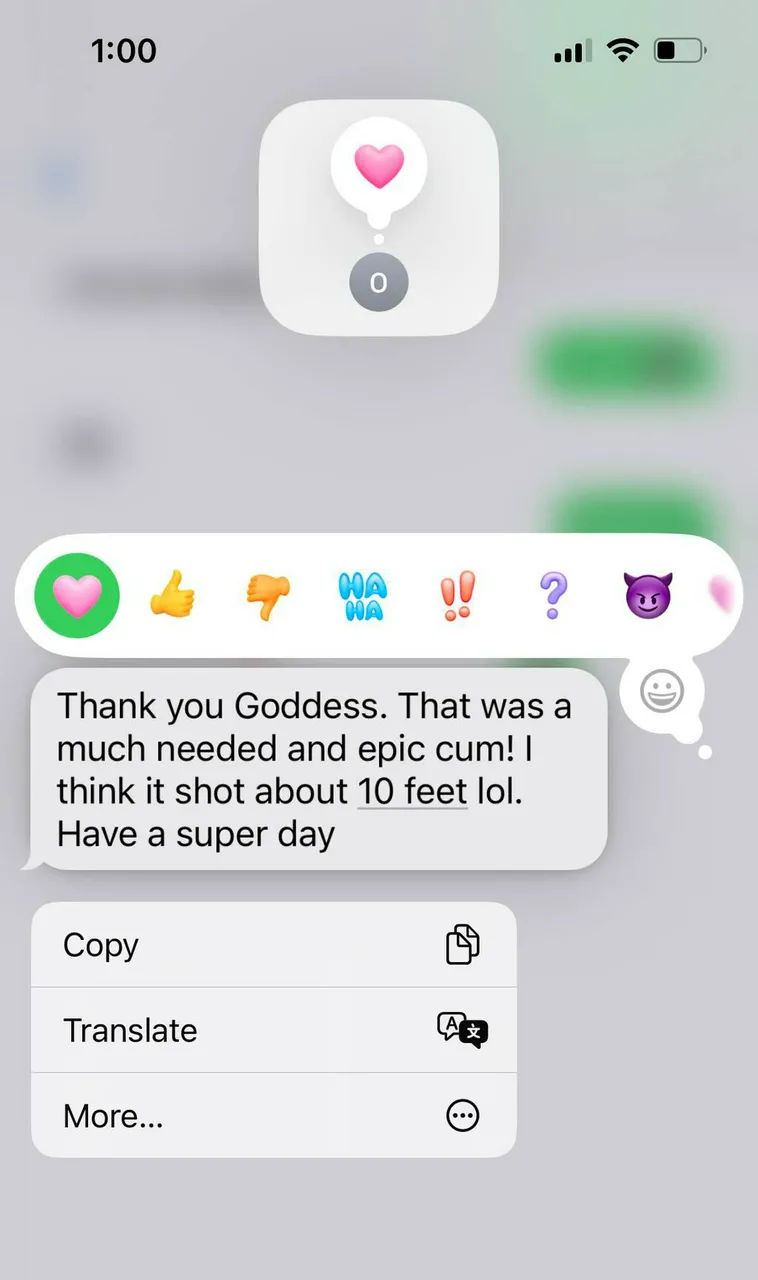
Task: React with the question mark
Action: coord(553,597)
